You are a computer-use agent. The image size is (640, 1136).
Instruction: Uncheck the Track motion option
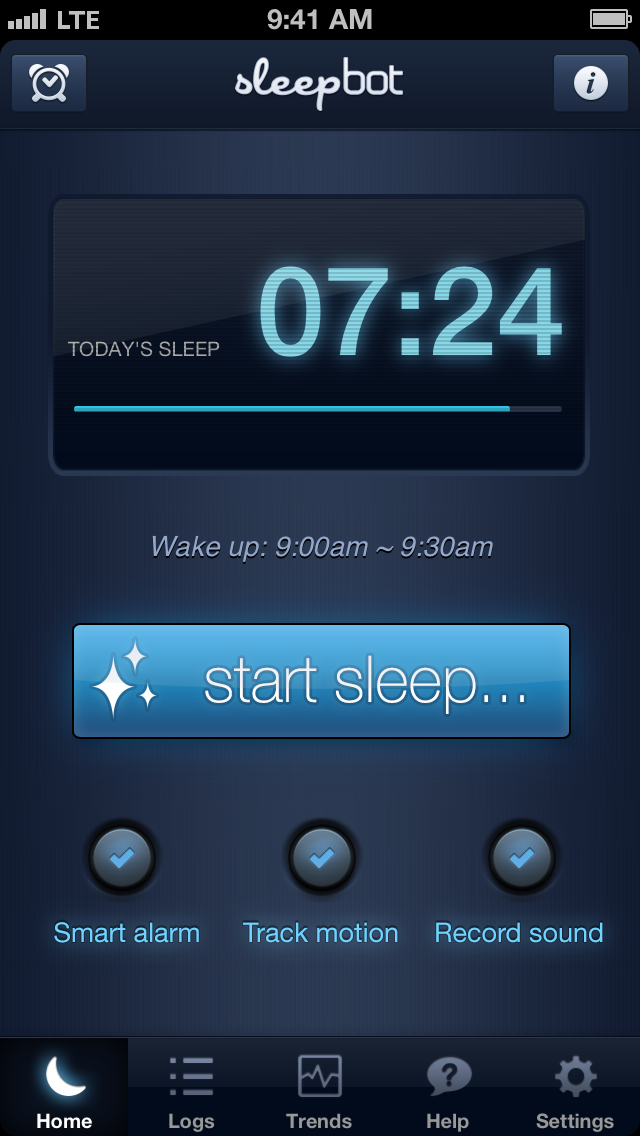pyautogui.click(x=321, y=859)
